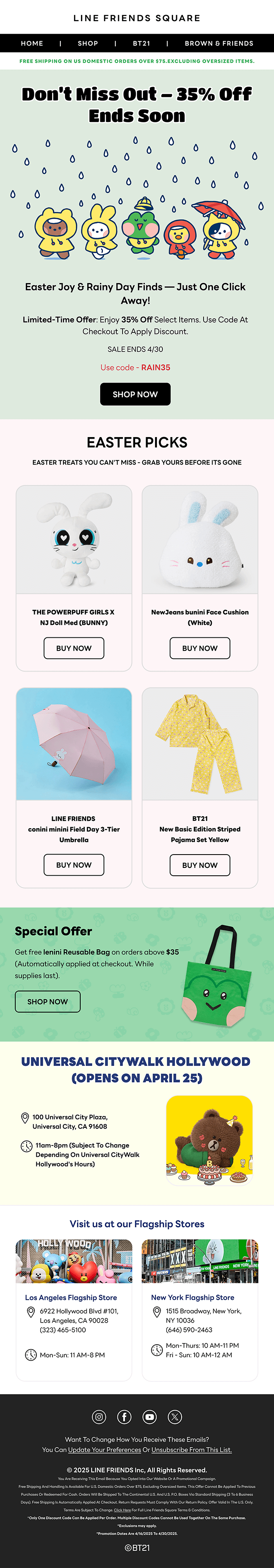Open the Click Here terms link
This screenshot has width=274, height=1568.
(x=122, y=1510)
